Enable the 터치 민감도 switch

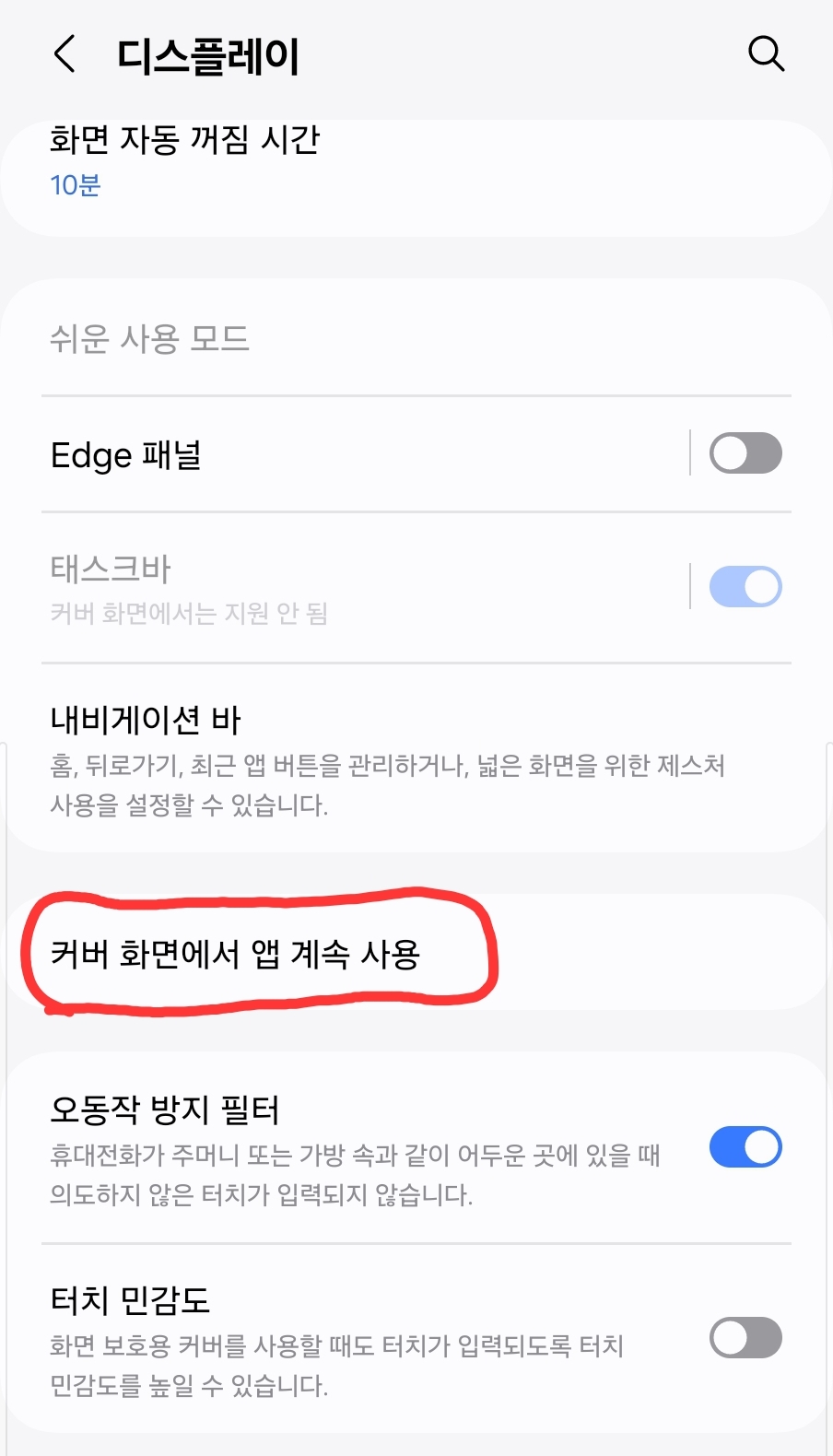tap(745, 1338)
